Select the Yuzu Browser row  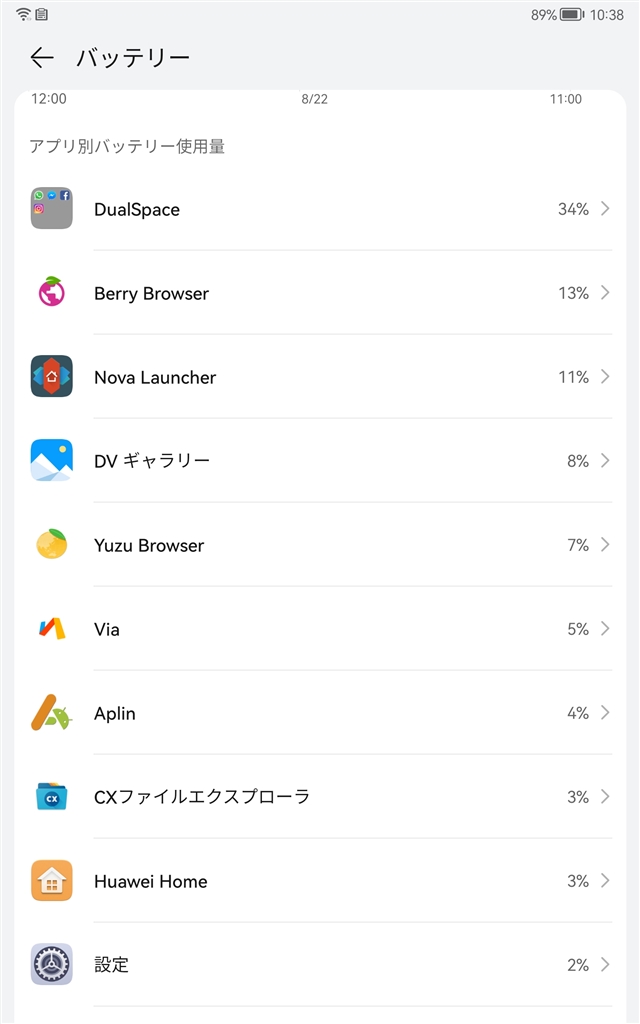coord(320,545)
